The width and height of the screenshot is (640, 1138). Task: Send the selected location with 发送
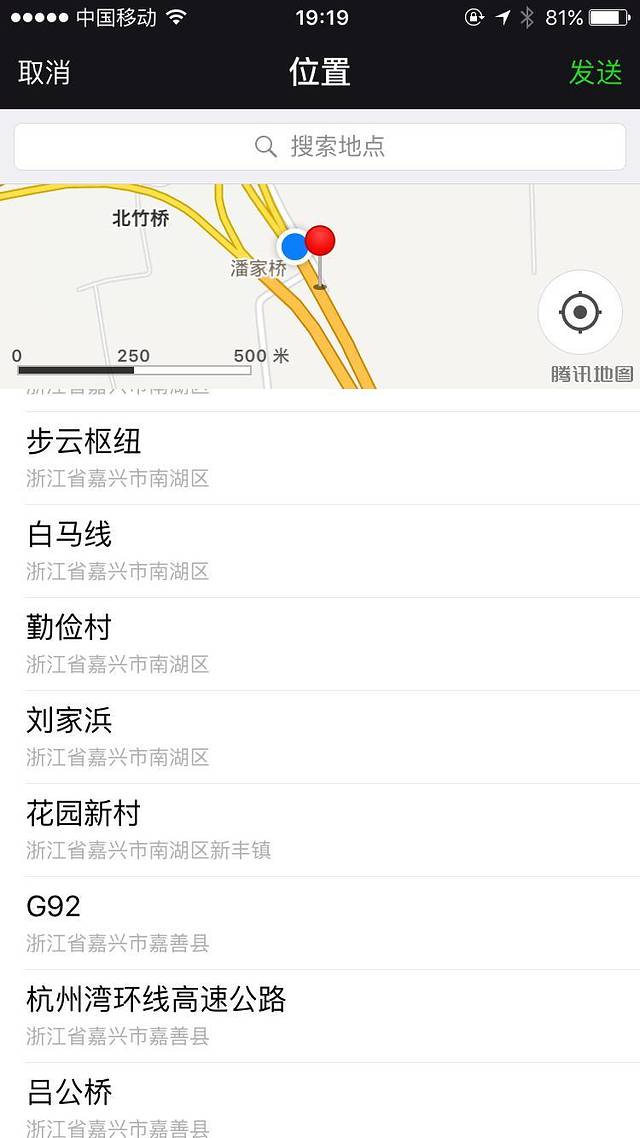(595, 73)
